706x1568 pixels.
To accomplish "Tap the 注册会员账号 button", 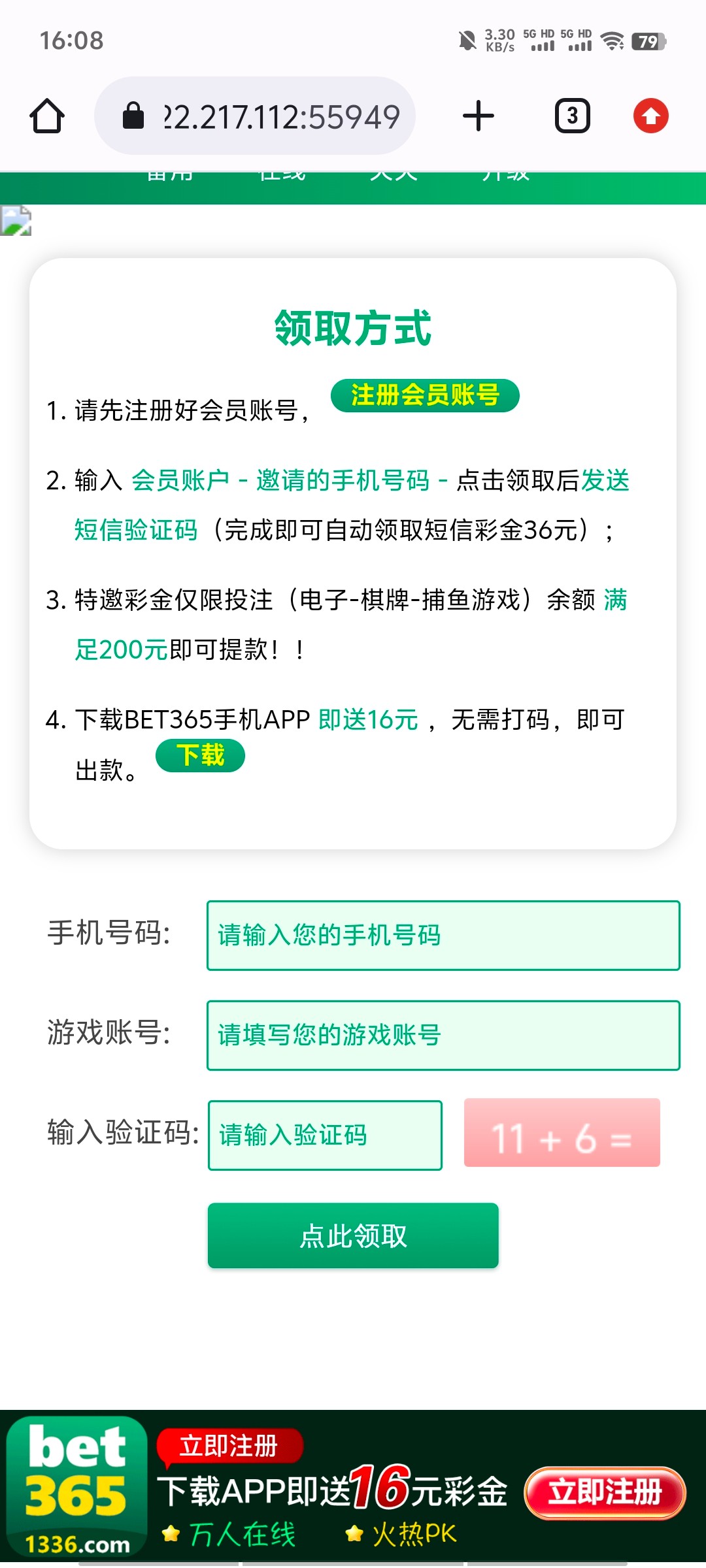I will click(425, 396).
